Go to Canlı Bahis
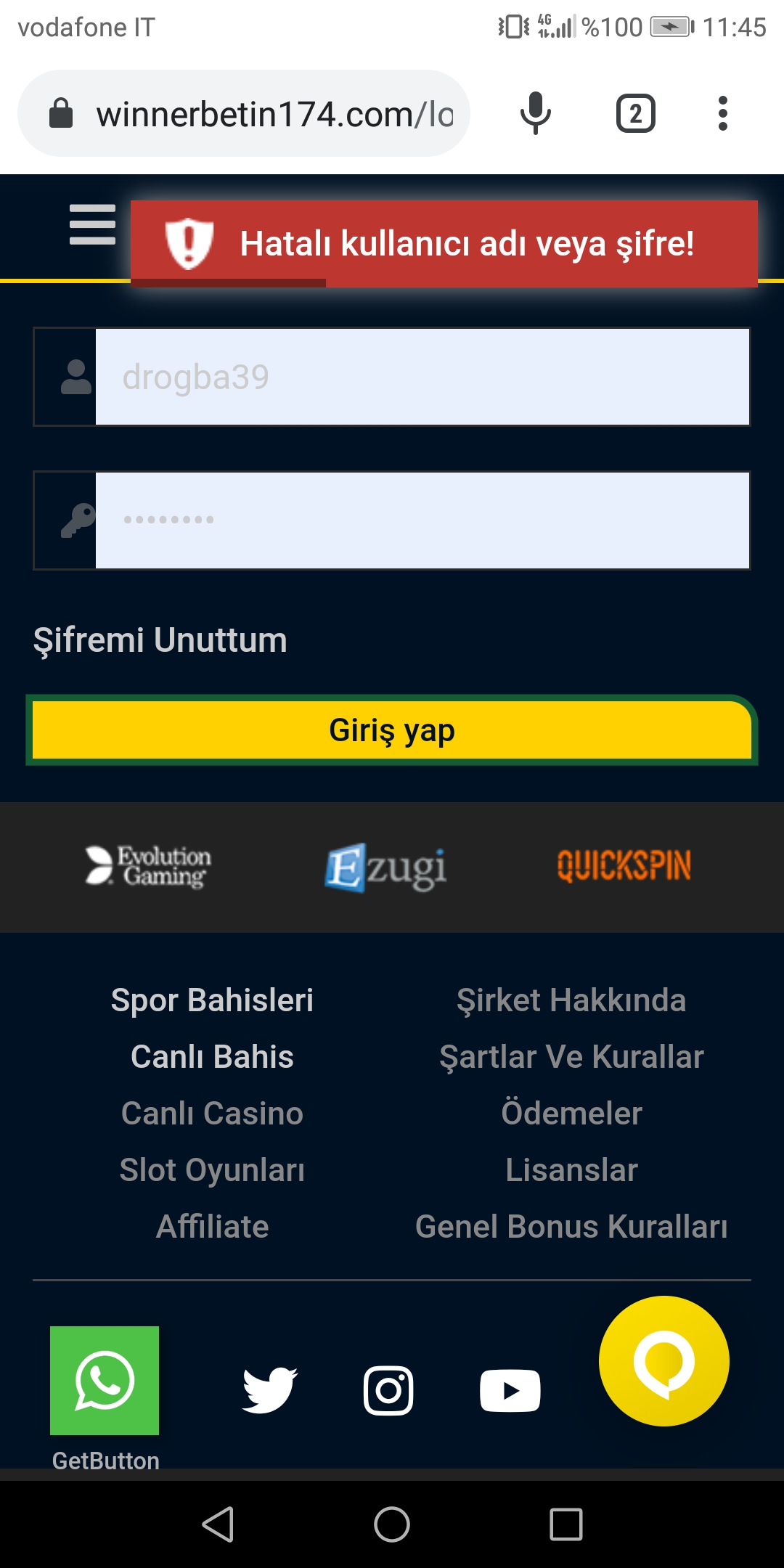The width and height of the screenshot is (784, 1568). (212, 1057)
